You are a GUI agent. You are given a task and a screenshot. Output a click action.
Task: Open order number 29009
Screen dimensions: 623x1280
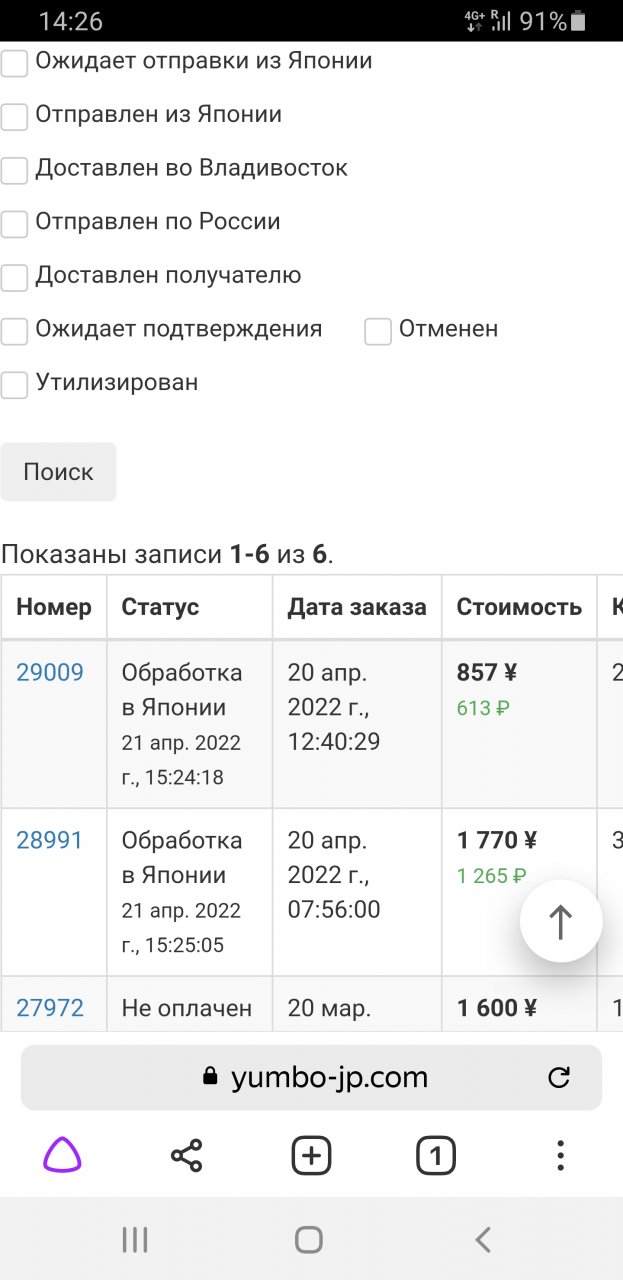point(50,672)
